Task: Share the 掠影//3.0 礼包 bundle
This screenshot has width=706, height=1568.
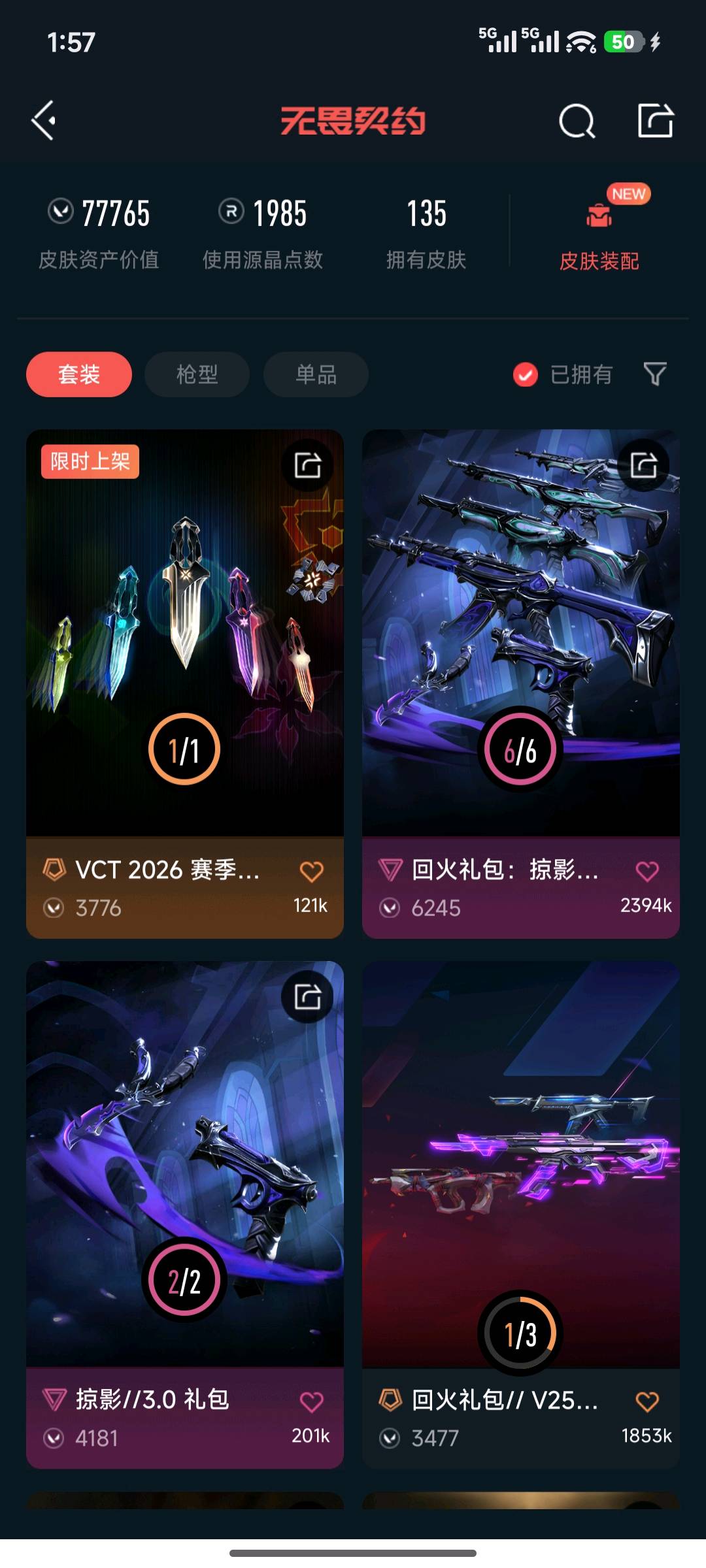Action: click(307, 997)
